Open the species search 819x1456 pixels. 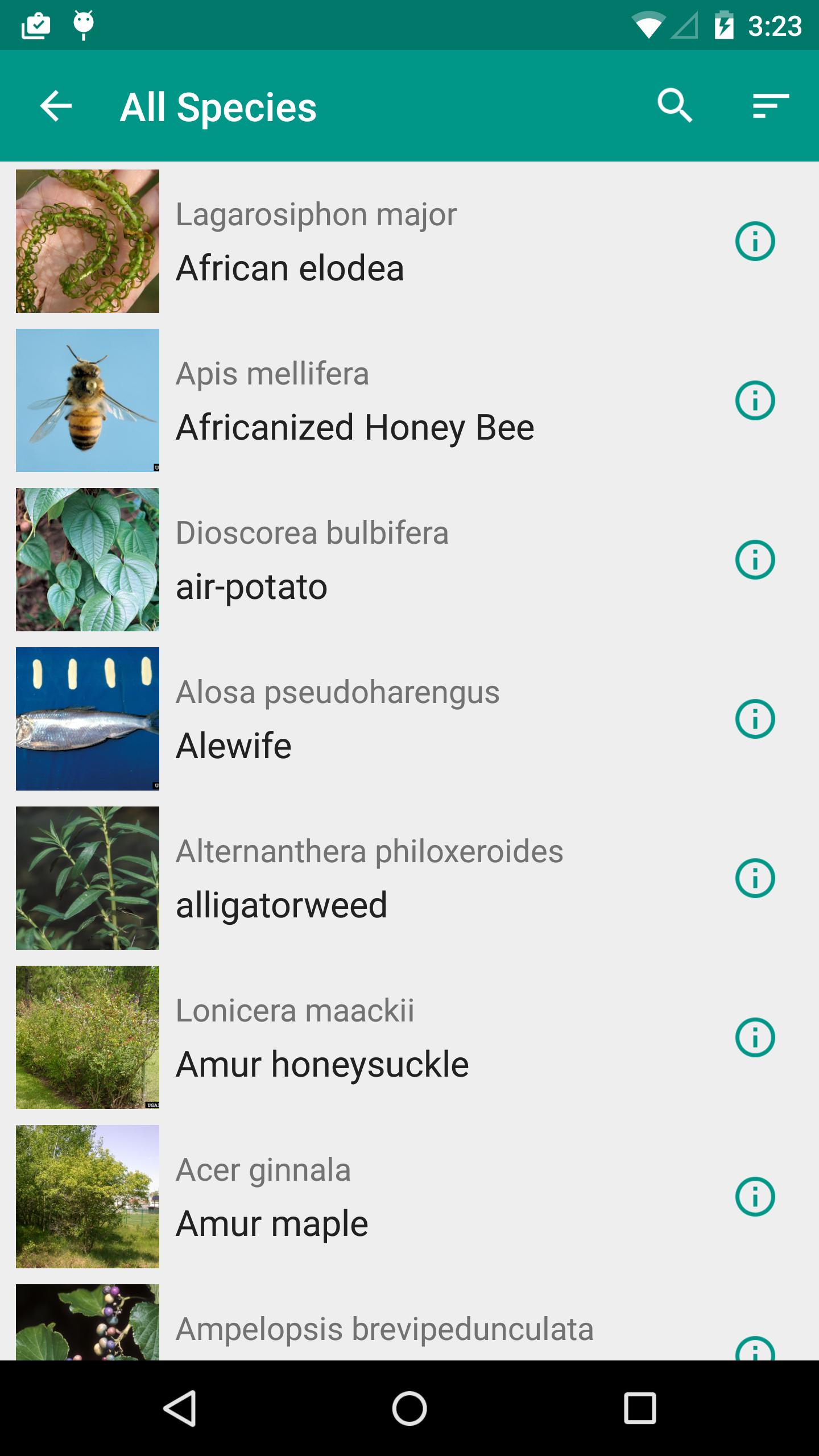tap(675, 106)
